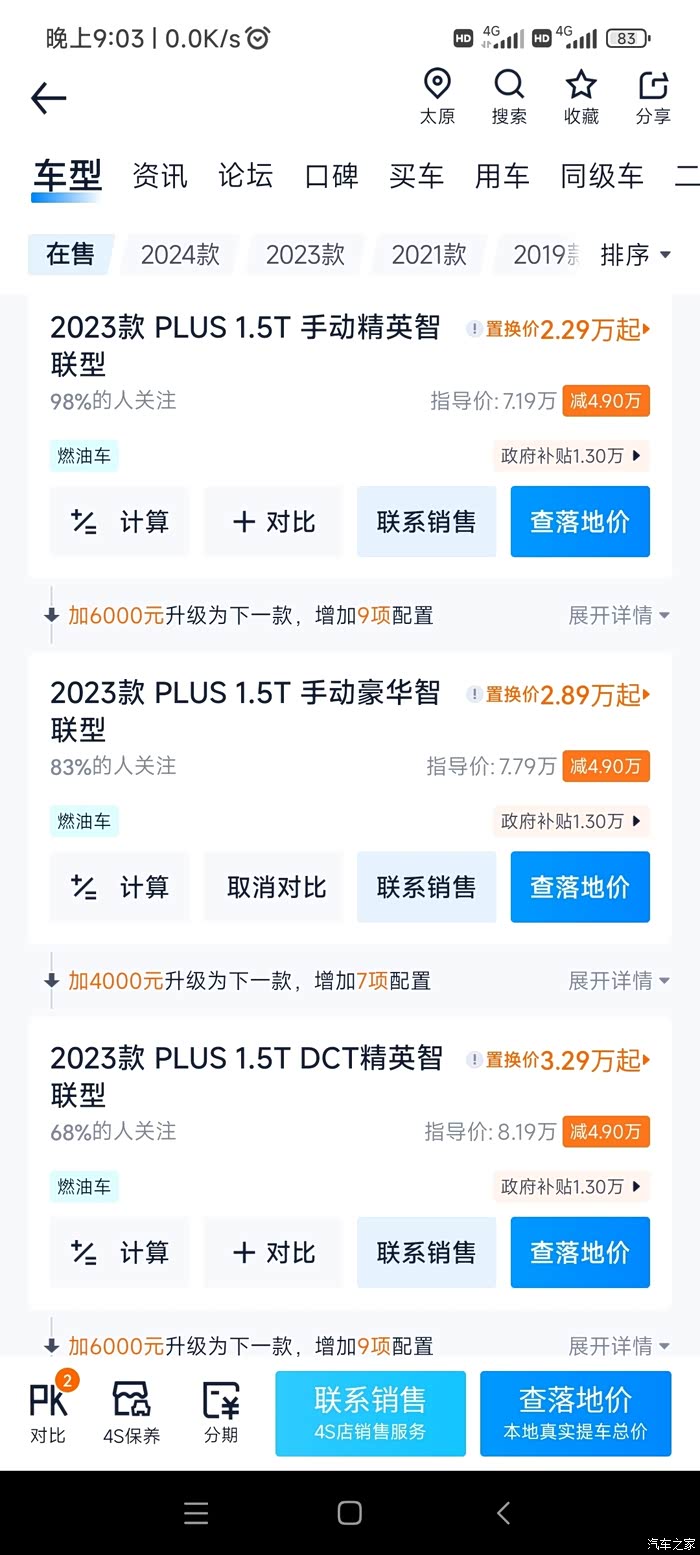Open the PK 对比 list
Image resolution: width=700 pixels, height=1555 pixels.
[x=48, y=1412]
